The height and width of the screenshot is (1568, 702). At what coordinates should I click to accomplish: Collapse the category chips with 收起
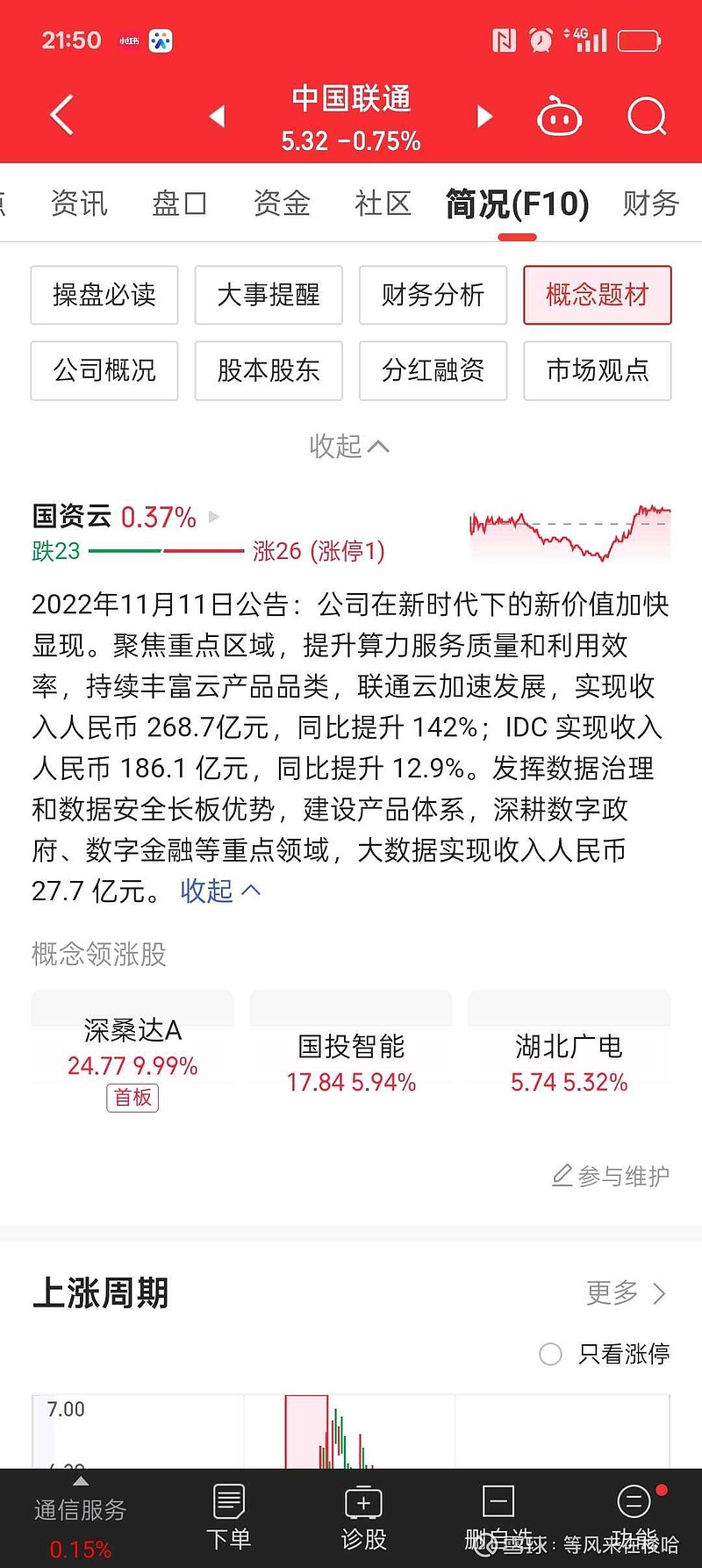point(348,446)
